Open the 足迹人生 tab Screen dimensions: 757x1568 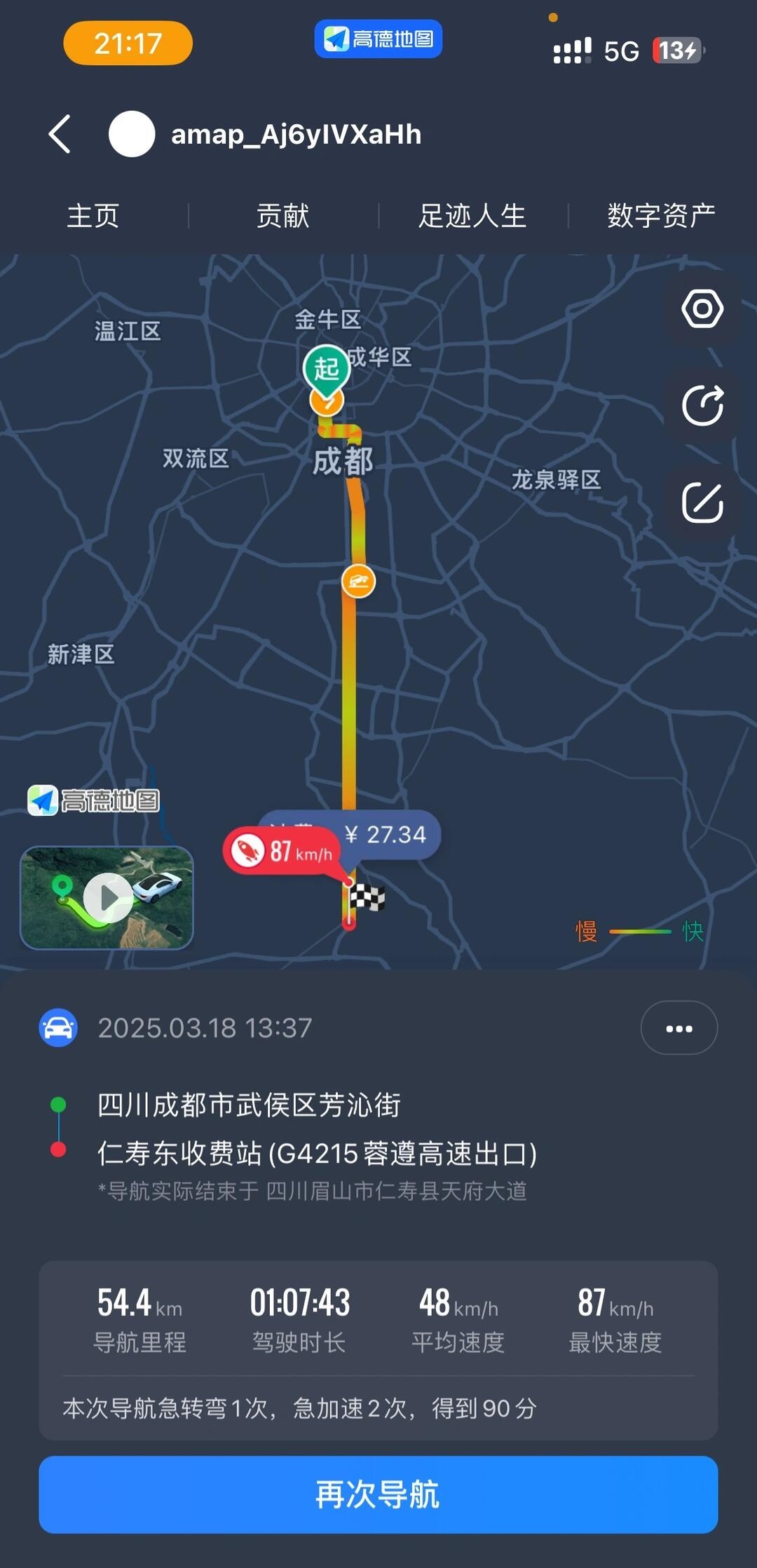(472, 216)
